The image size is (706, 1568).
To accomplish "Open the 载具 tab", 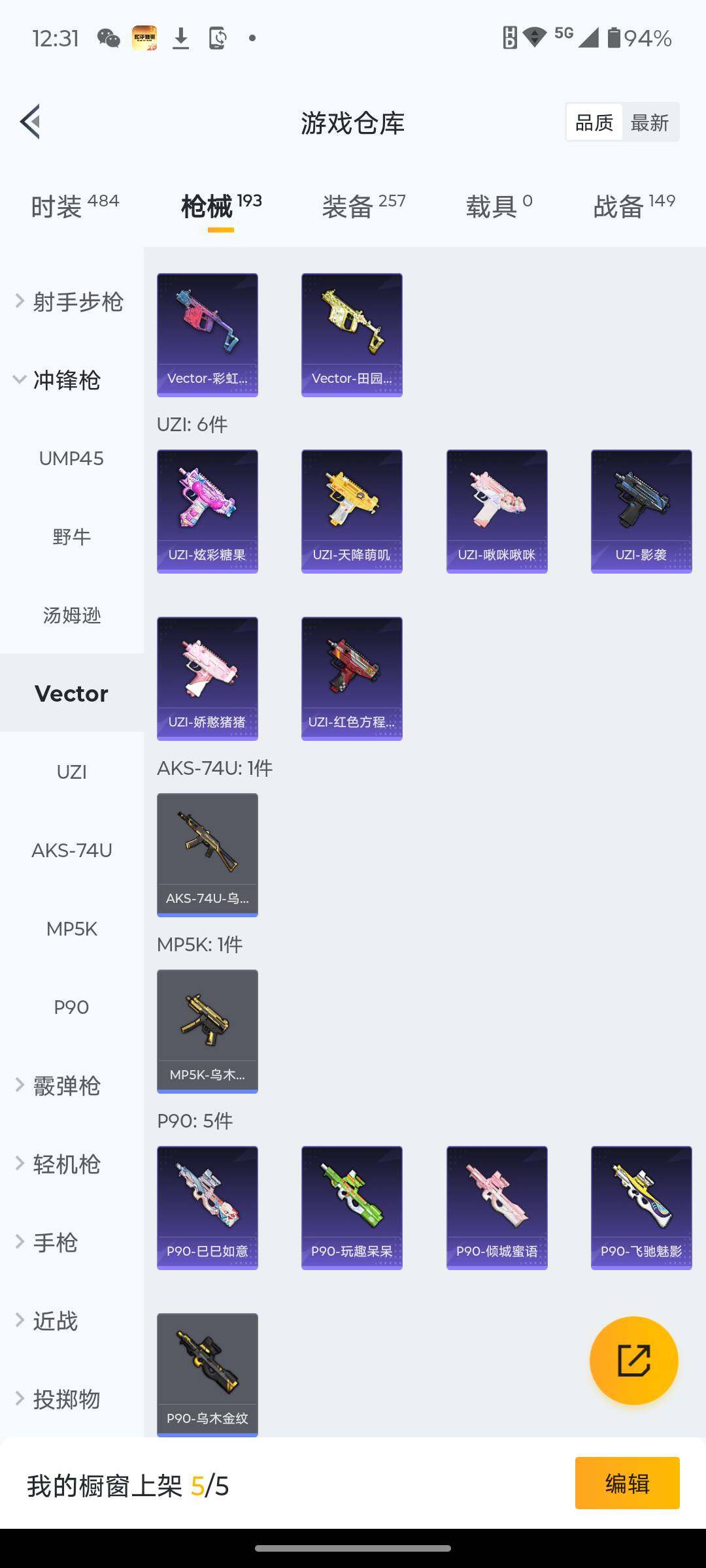I will 499,206.
